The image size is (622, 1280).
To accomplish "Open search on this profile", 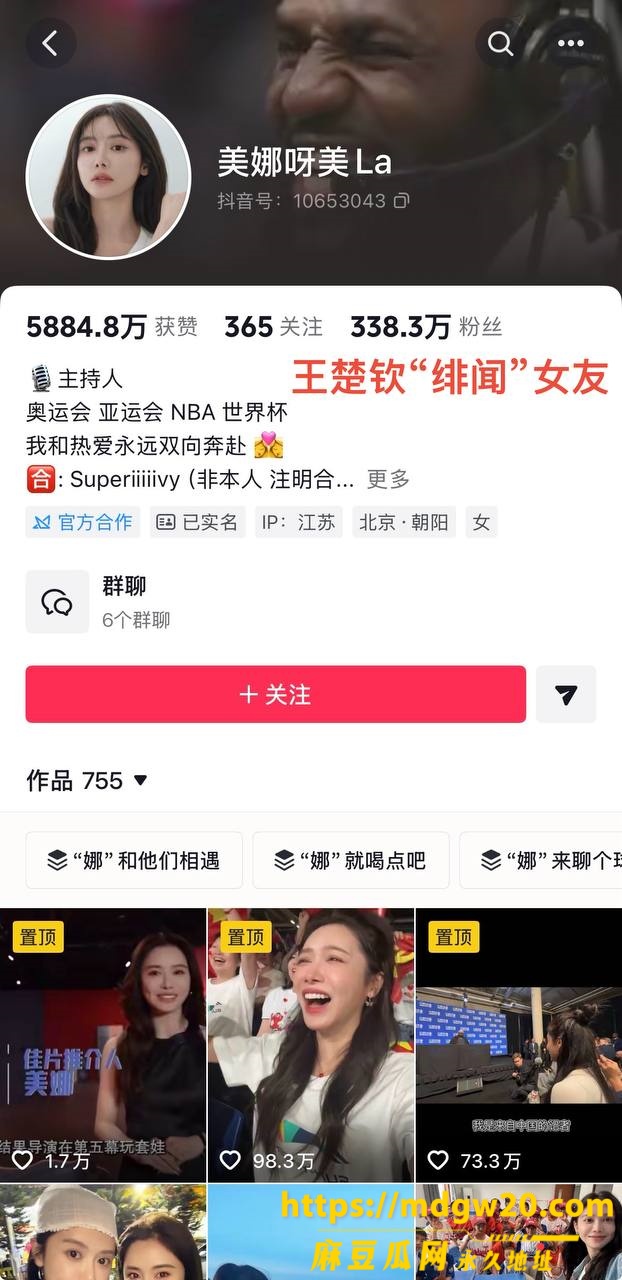I will click(500, 43).
